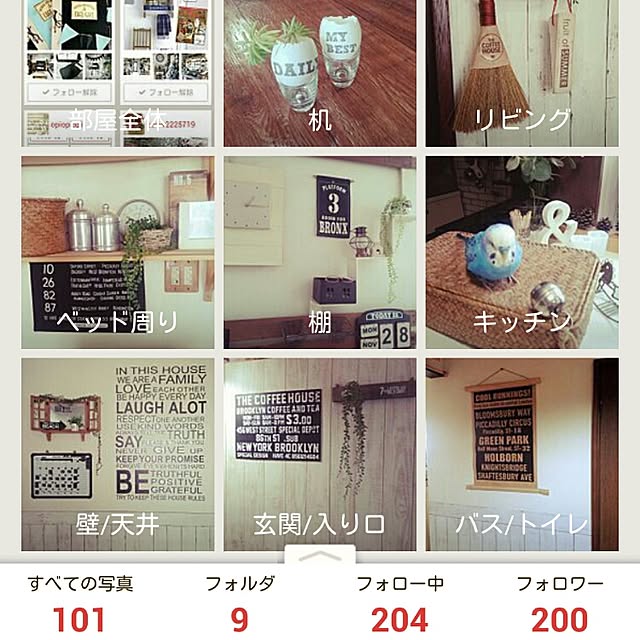Image resolution: width=640 pixels, height=640 pixels.
Task: Open the 机 folder tile
Action: point(320,74)
